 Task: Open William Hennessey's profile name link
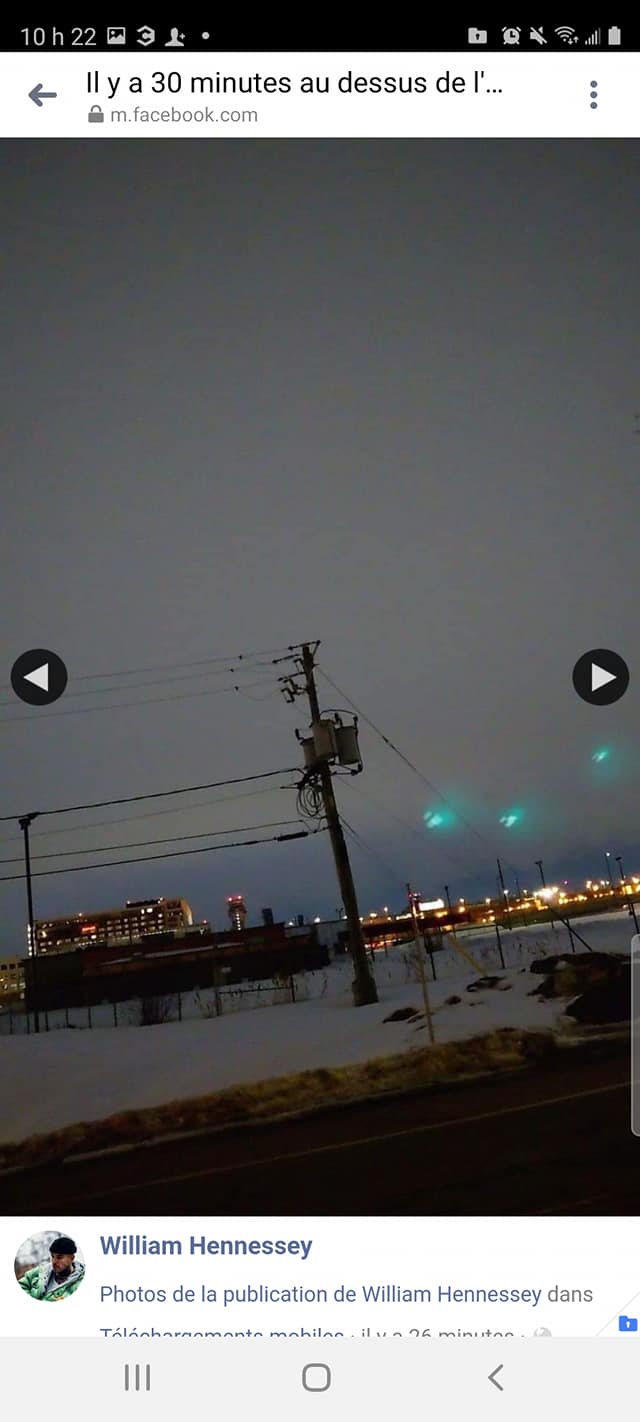(x=206, y=1246)
